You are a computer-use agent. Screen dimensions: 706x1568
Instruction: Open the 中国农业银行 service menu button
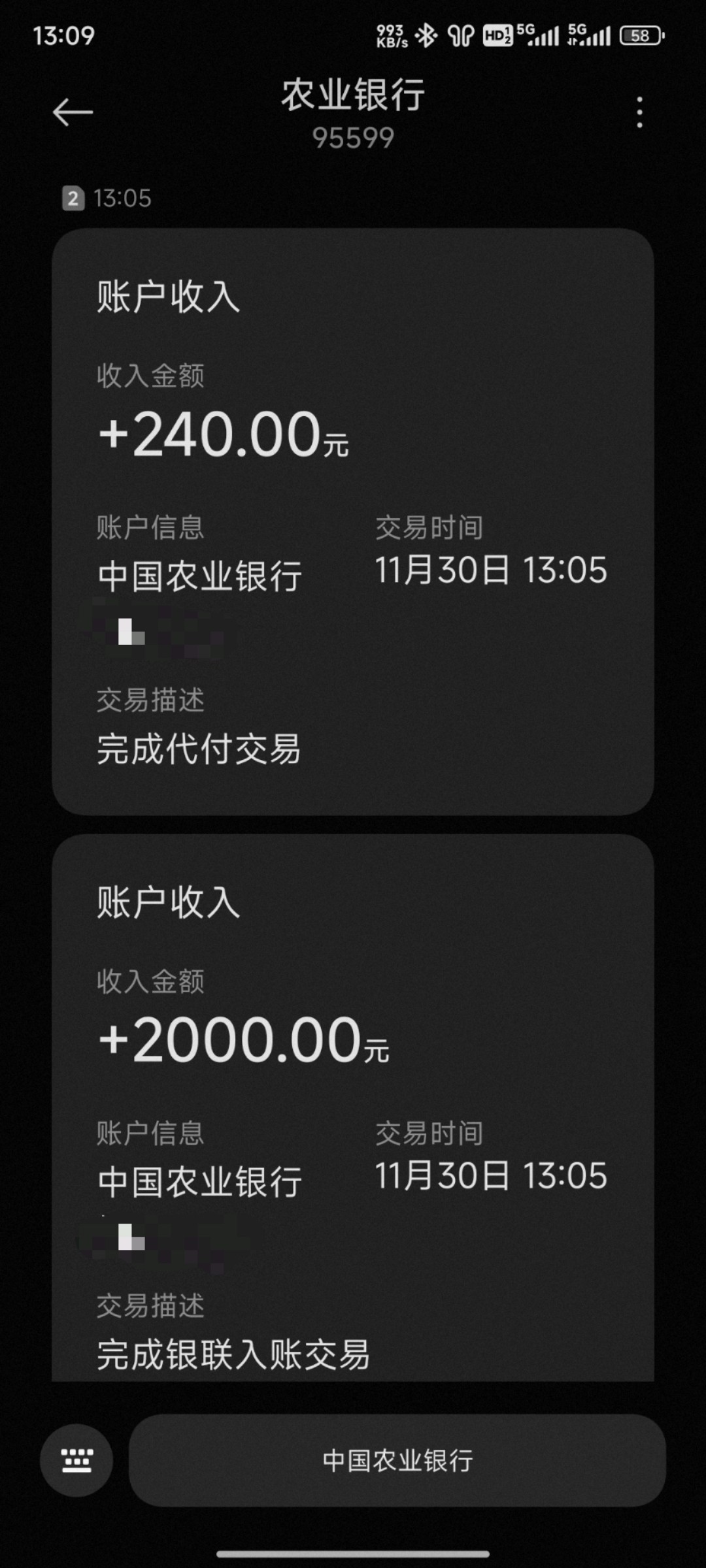[x=397, y=1460]
